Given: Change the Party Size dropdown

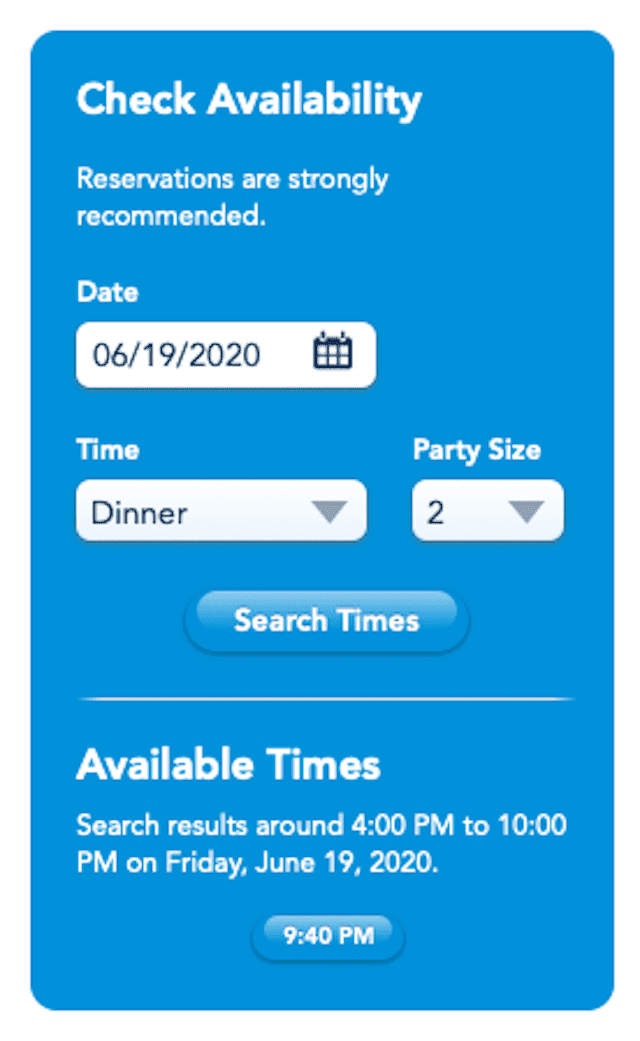Looking at the screenshot, I should point(488,511).
